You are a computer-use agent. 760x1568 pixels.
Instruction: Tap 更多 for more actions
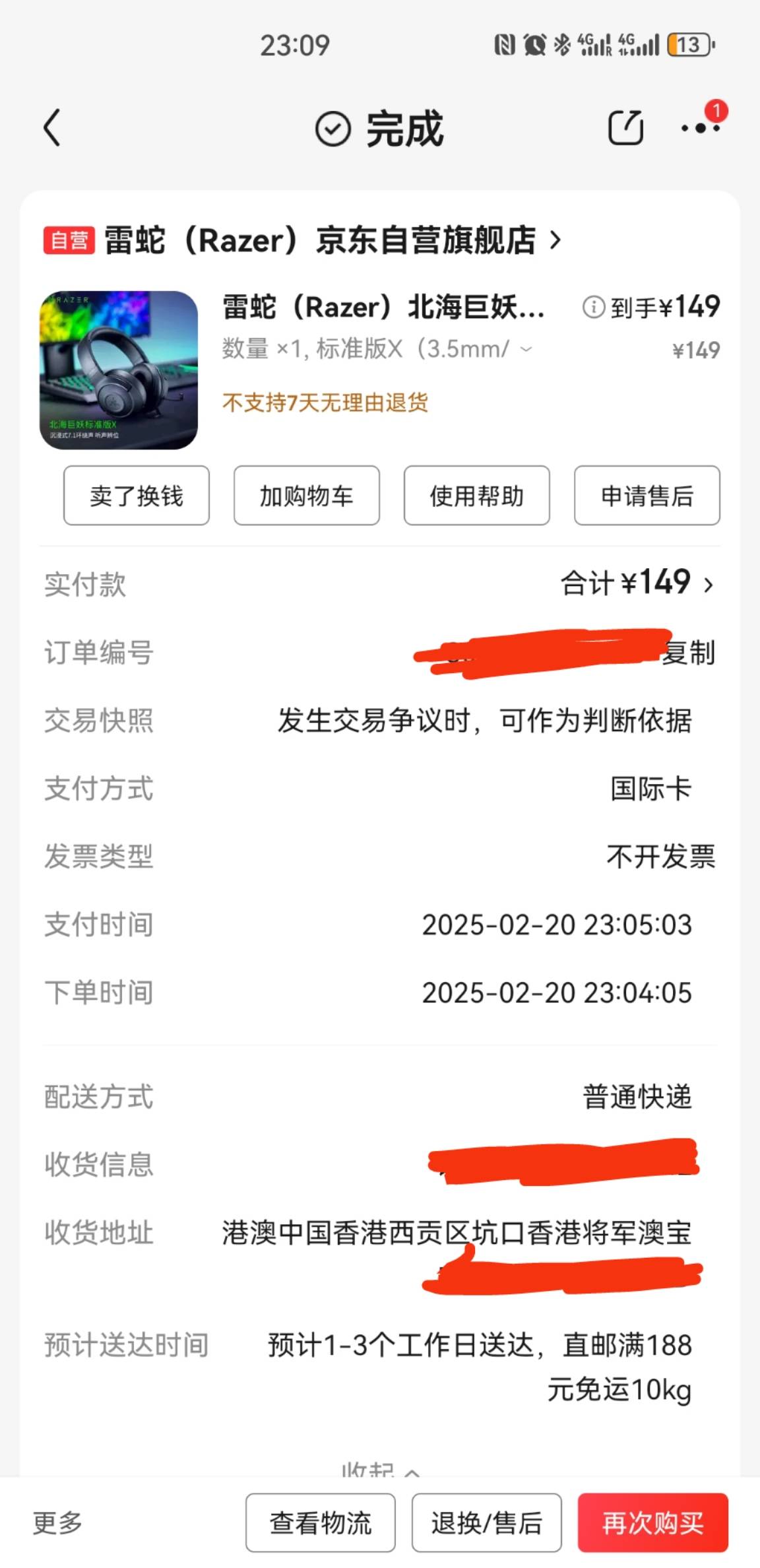click(x=55, y=1523)
